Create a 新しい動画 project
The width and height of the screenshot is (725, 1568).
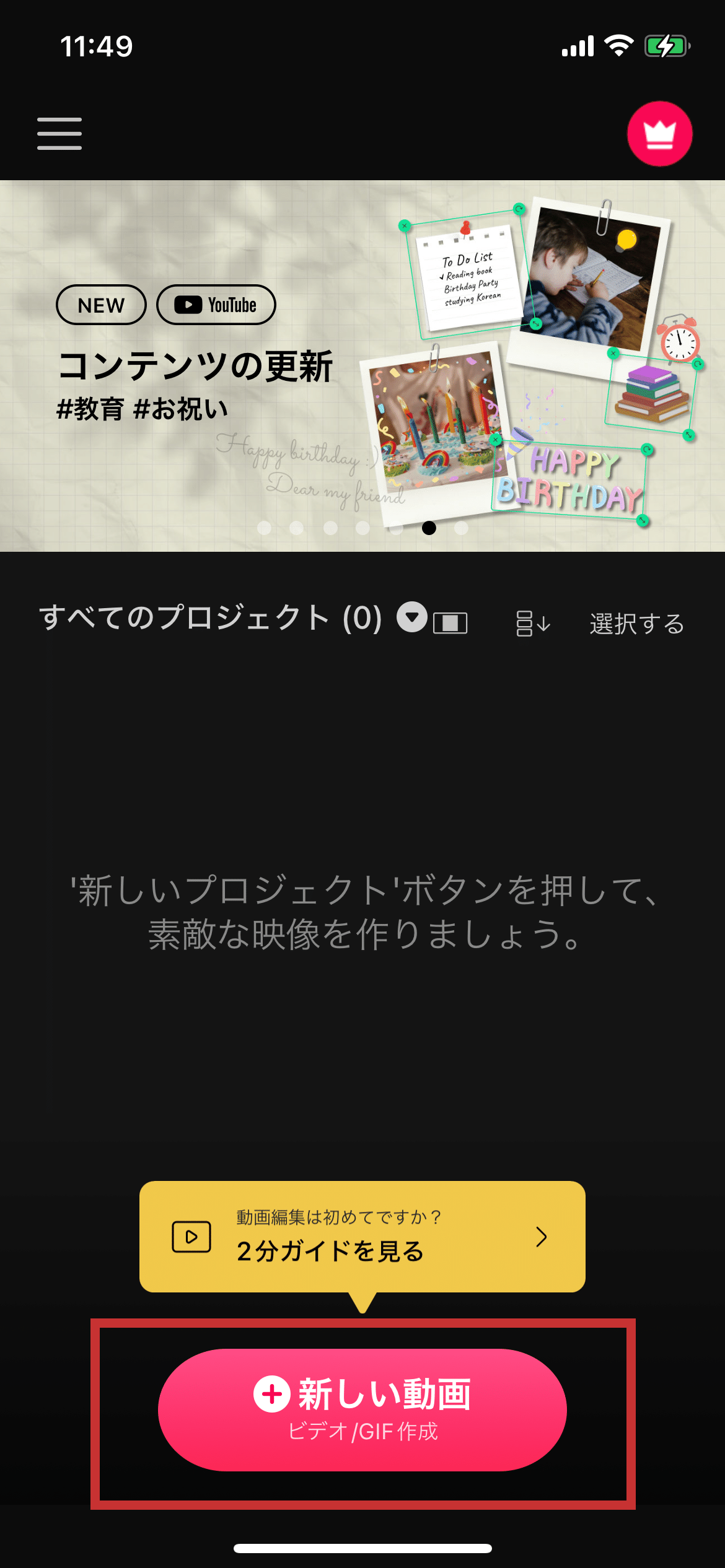pyautogui.click(x=362, y=1409)
